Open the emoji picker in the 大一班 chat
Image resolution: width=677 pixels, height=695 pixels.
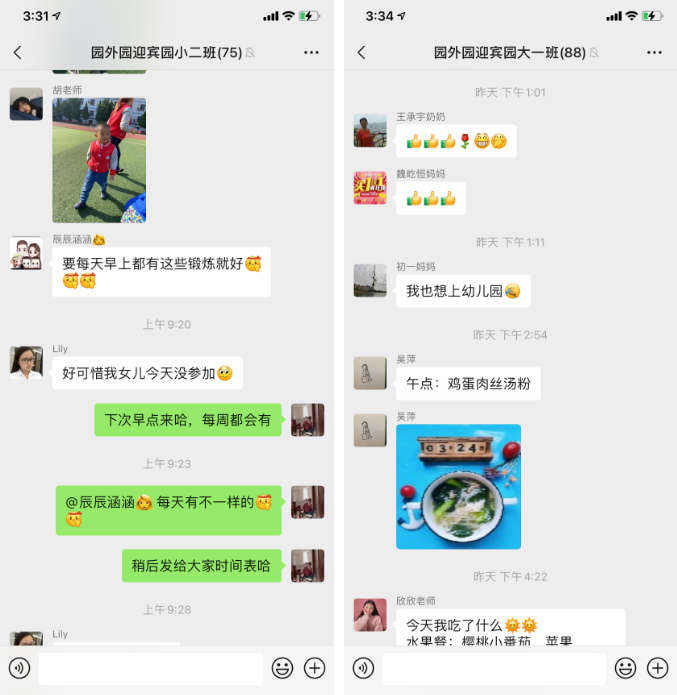click(625, 668)
